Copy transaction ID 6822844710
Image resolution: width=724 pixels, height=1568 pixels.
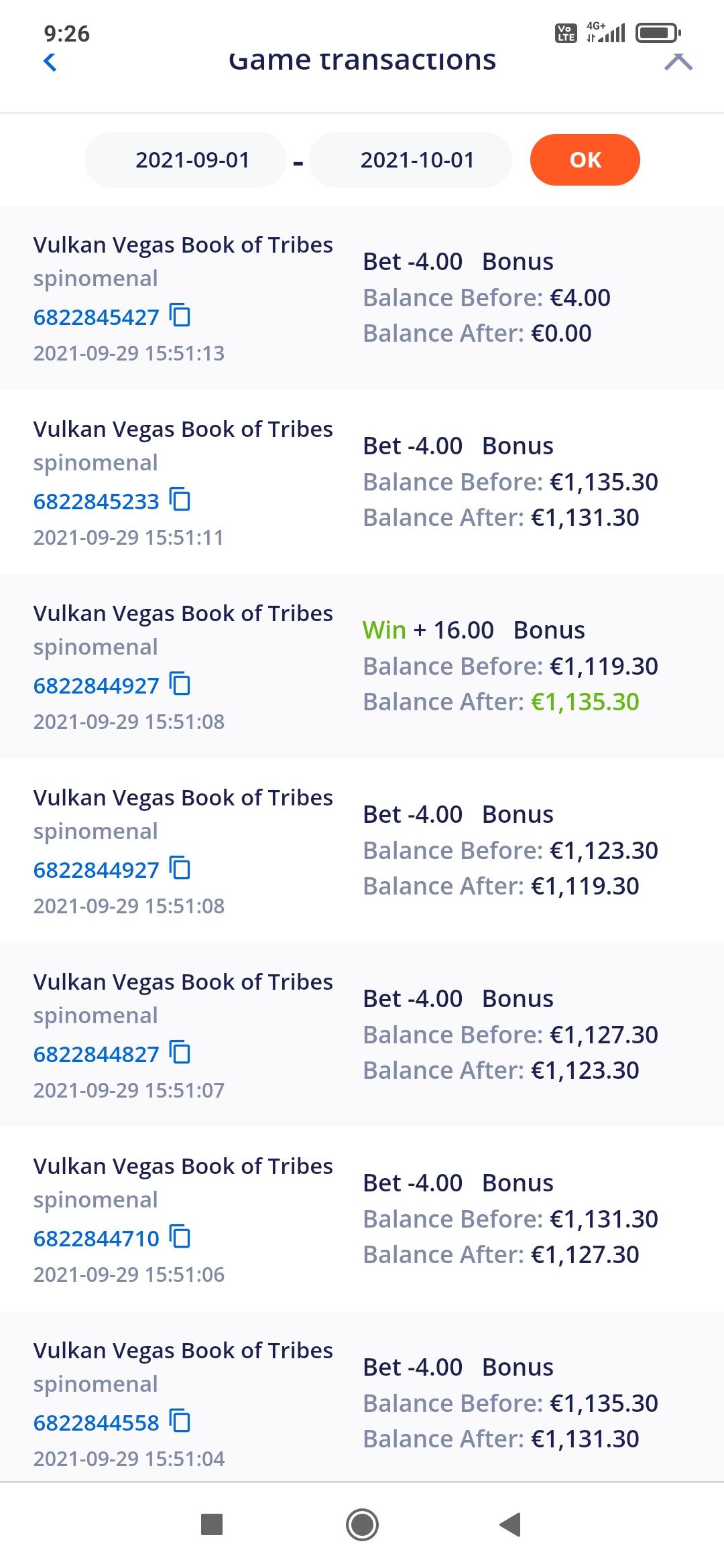coord(180,1236)
